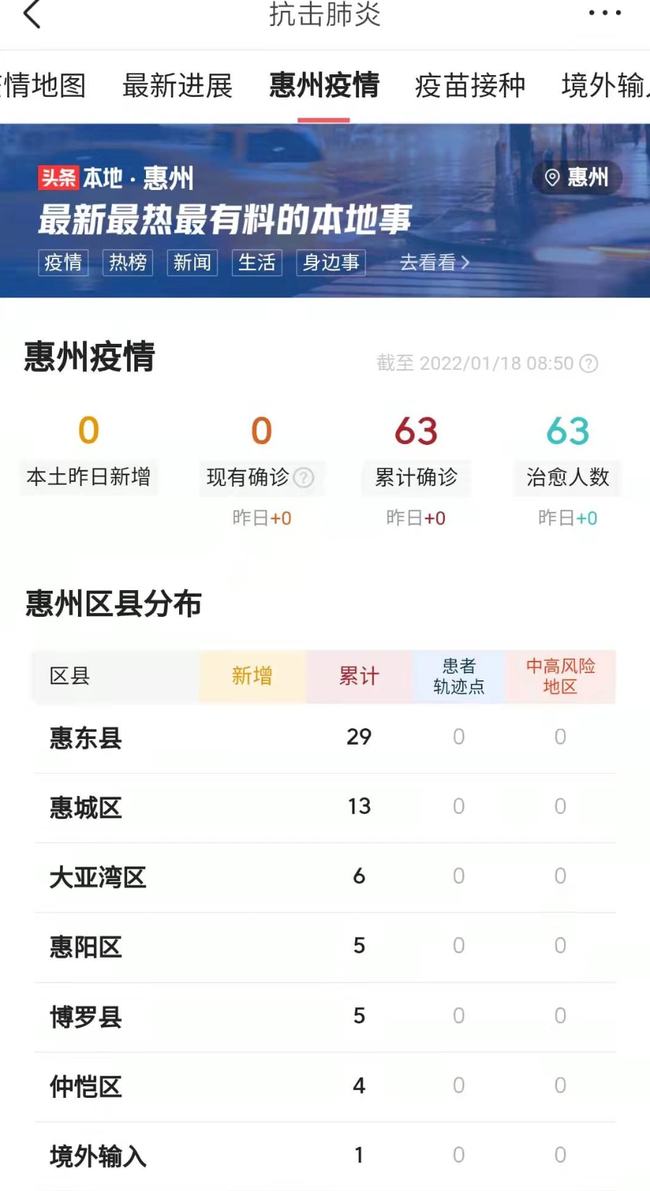This screenshot has width=650, height=1191.
Task: Tap the 疫情 tag on the banner
Action: tap(63, 262)
